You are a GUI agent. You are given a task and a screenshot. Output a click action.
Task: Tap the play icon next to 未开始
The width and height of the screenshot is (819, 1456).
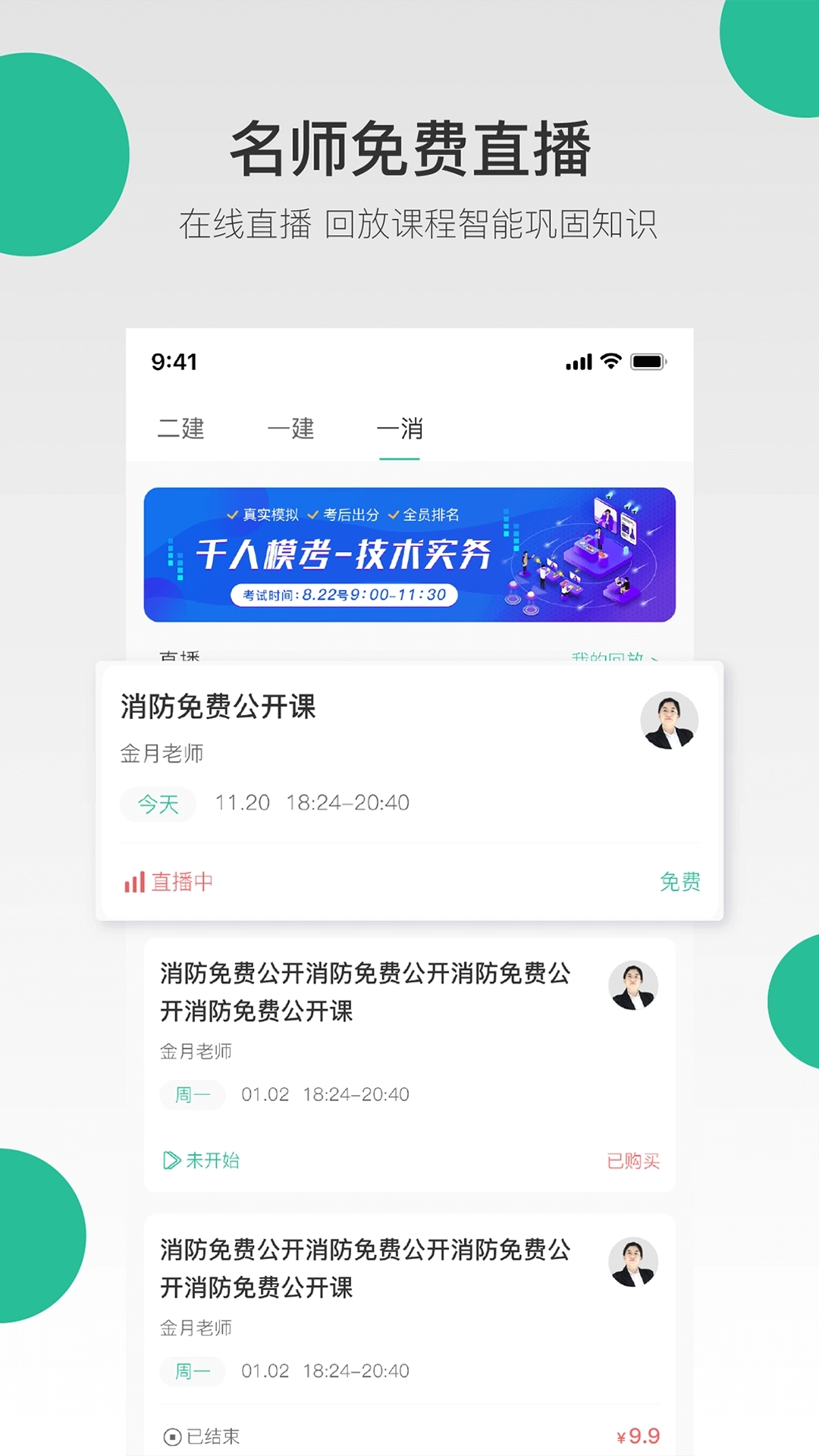(170, 1161)
